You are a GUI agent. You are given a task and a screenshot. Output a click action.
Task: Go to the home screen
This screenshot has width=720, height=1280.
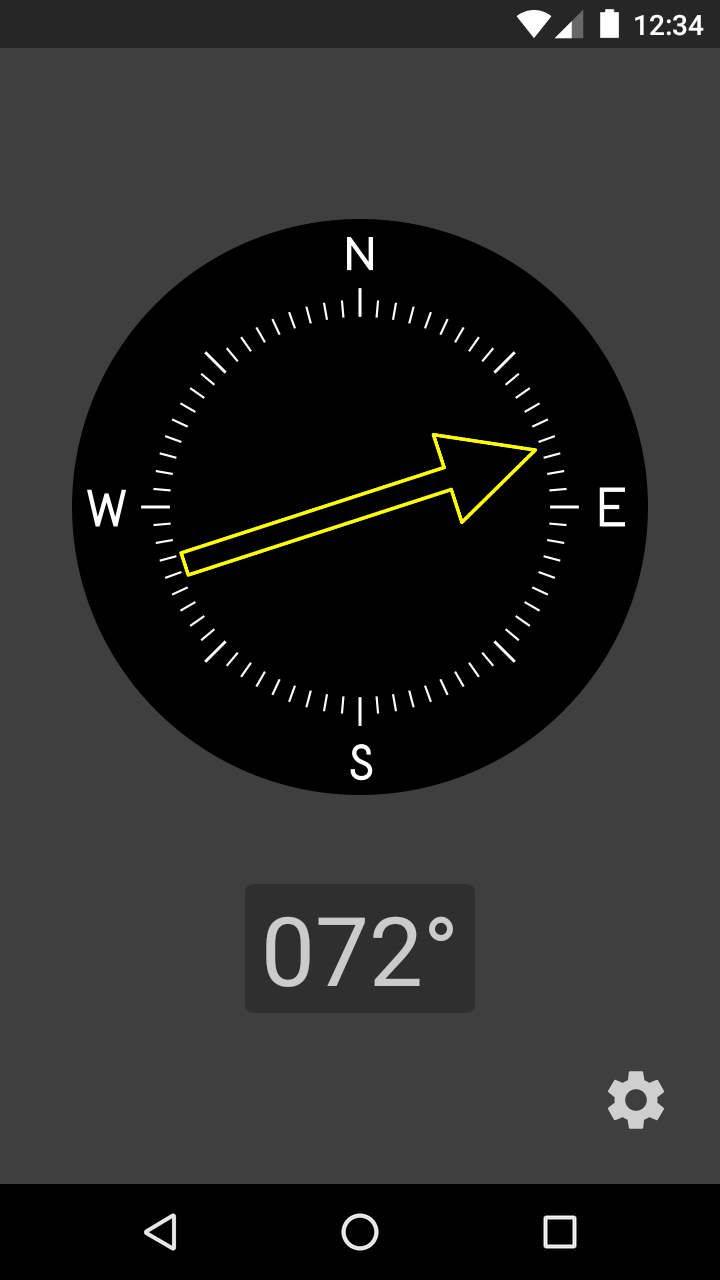360,1232
